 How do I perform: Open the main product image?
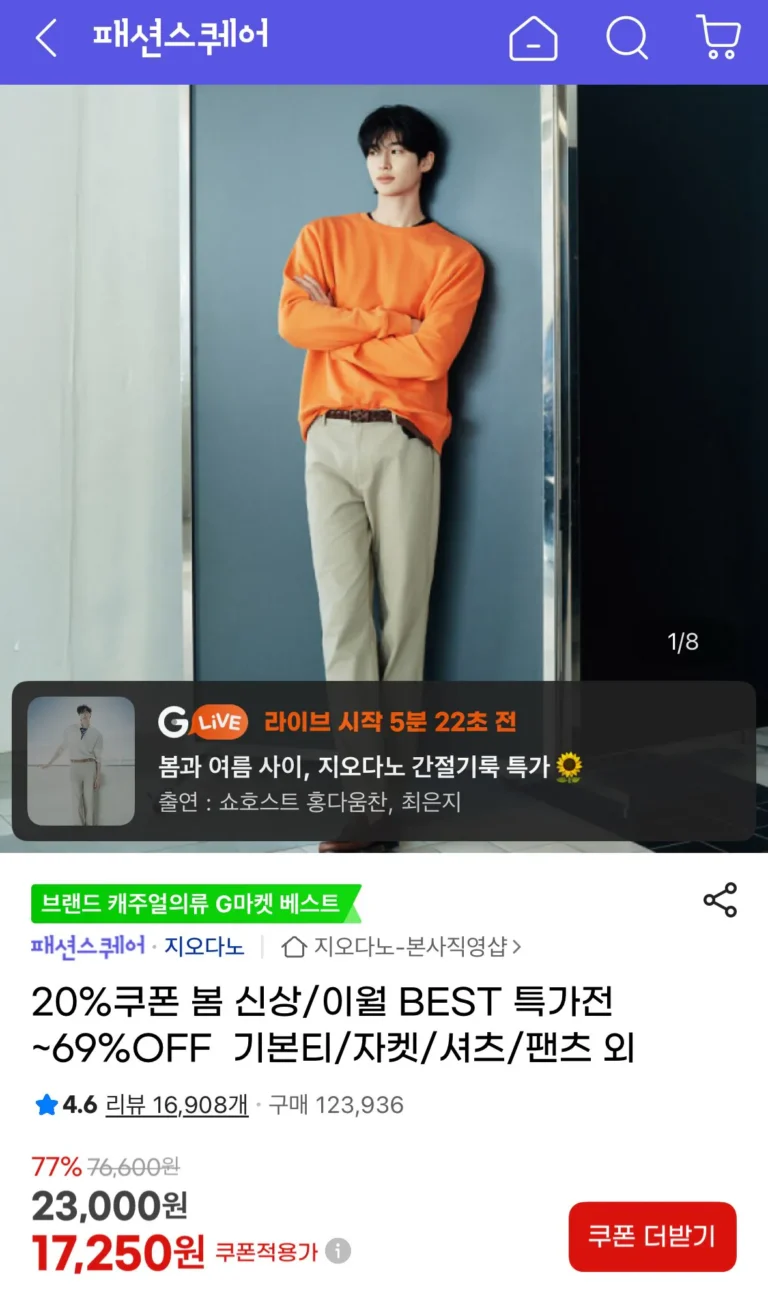[384, 380]
